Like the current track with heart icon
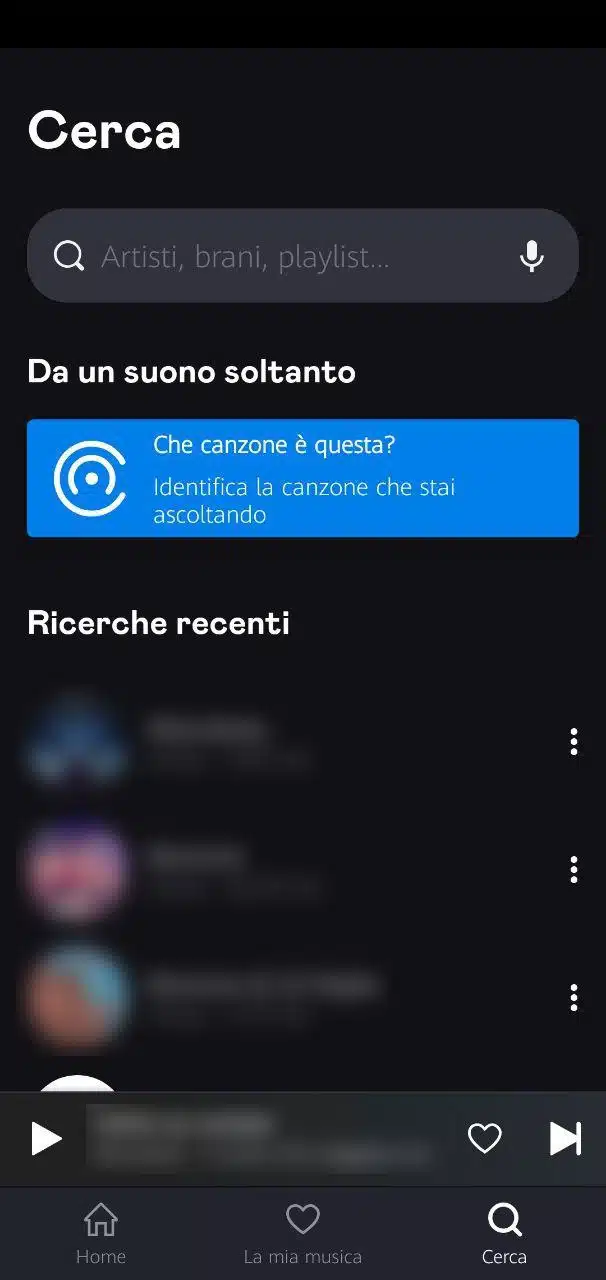The height and width of the screenshot is (1280, 606). (485, 1138)
